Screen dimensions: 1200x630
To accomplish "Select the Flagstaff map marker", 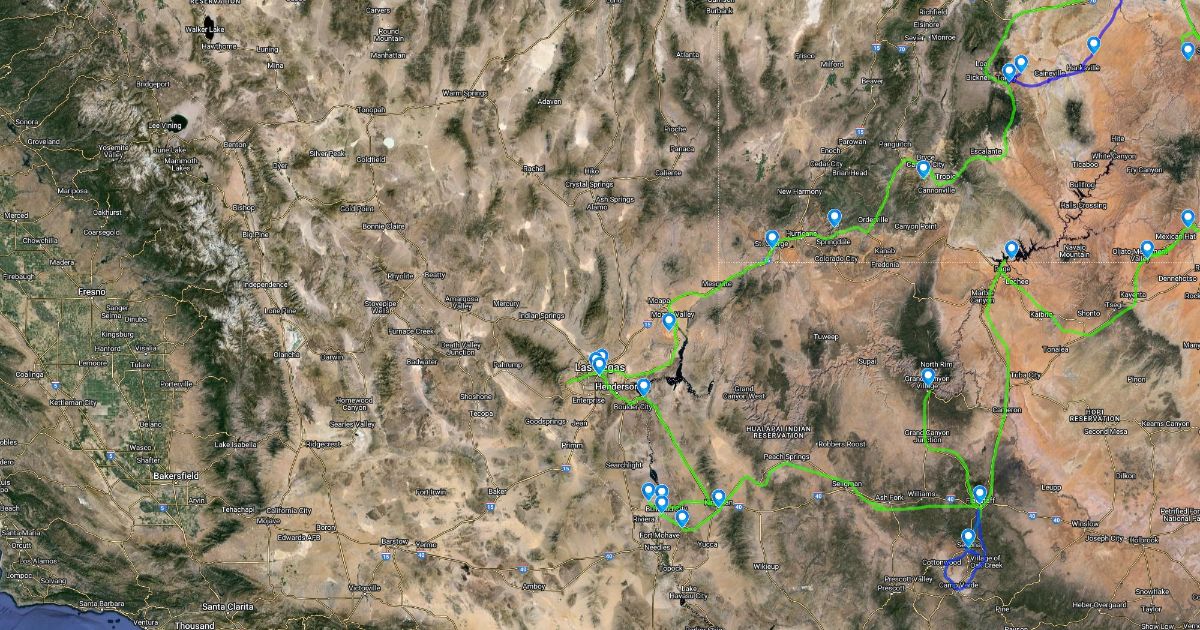I will click(x=980, y=493).
